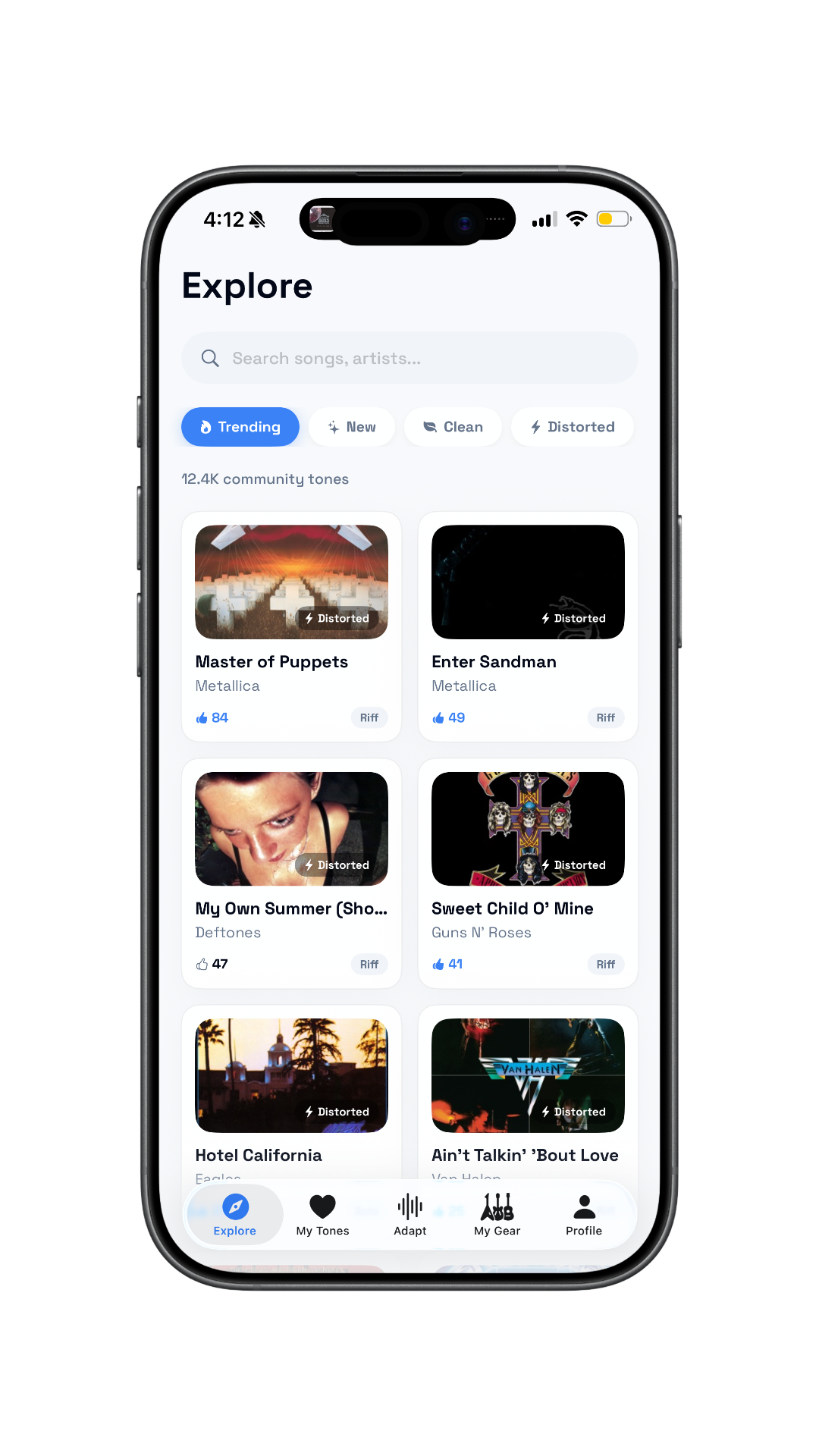Viewport: 819px width, 1456px height.
Task: Toggle like on Sweet Child O' Mine
Action: point(447,964)
